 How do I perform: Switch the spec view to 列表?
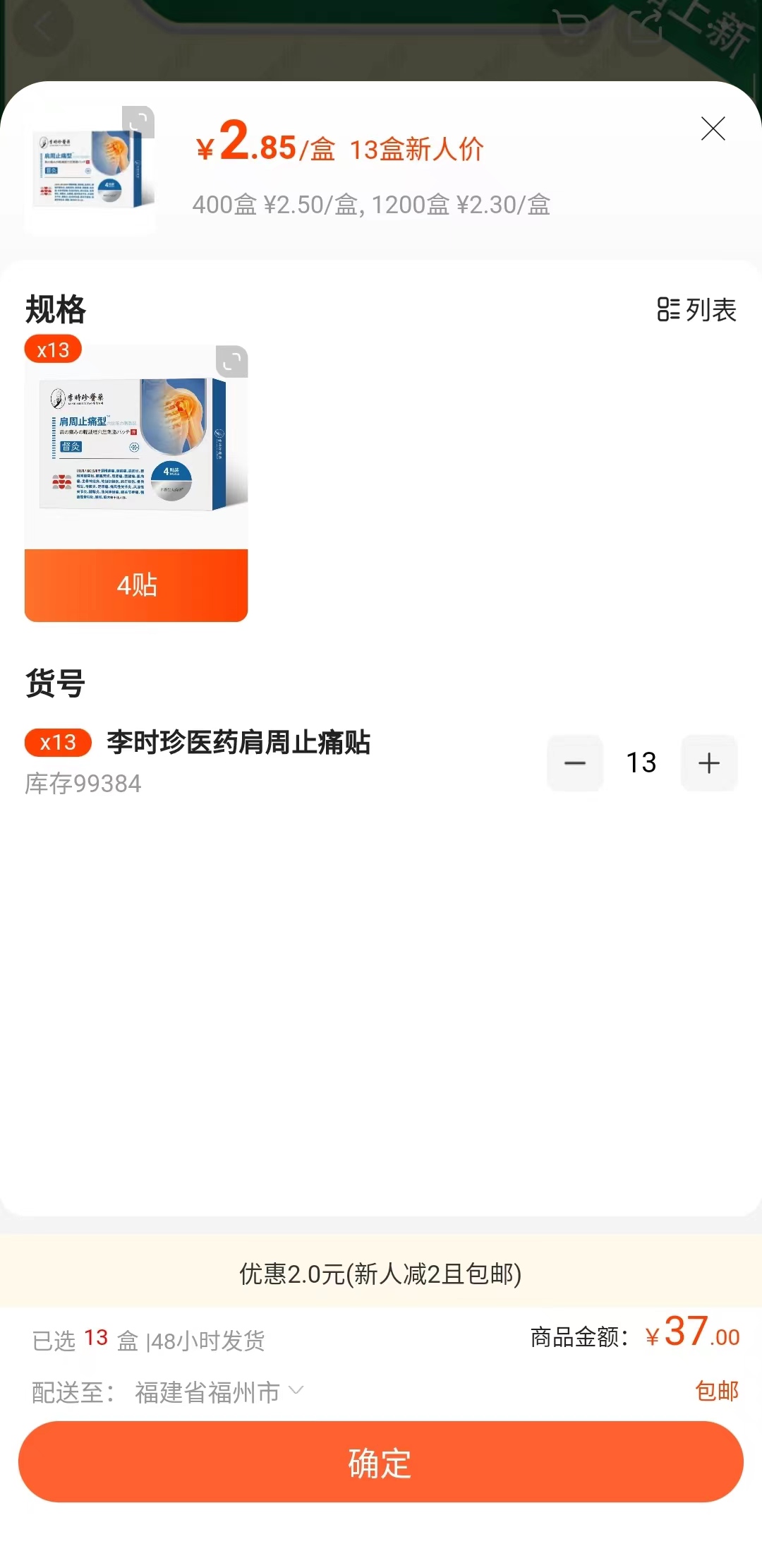click(x=696, y=309)
